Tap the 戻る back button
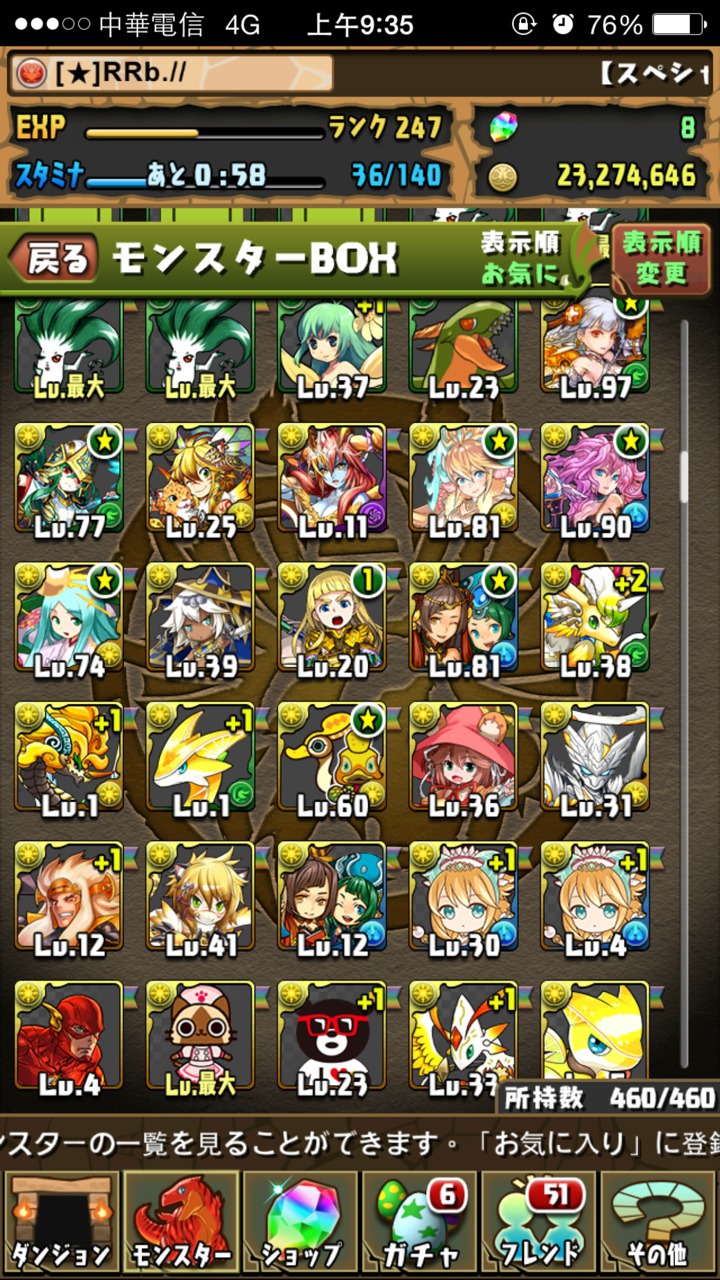This screenshot has height=1280, width=720. point(55,259)
